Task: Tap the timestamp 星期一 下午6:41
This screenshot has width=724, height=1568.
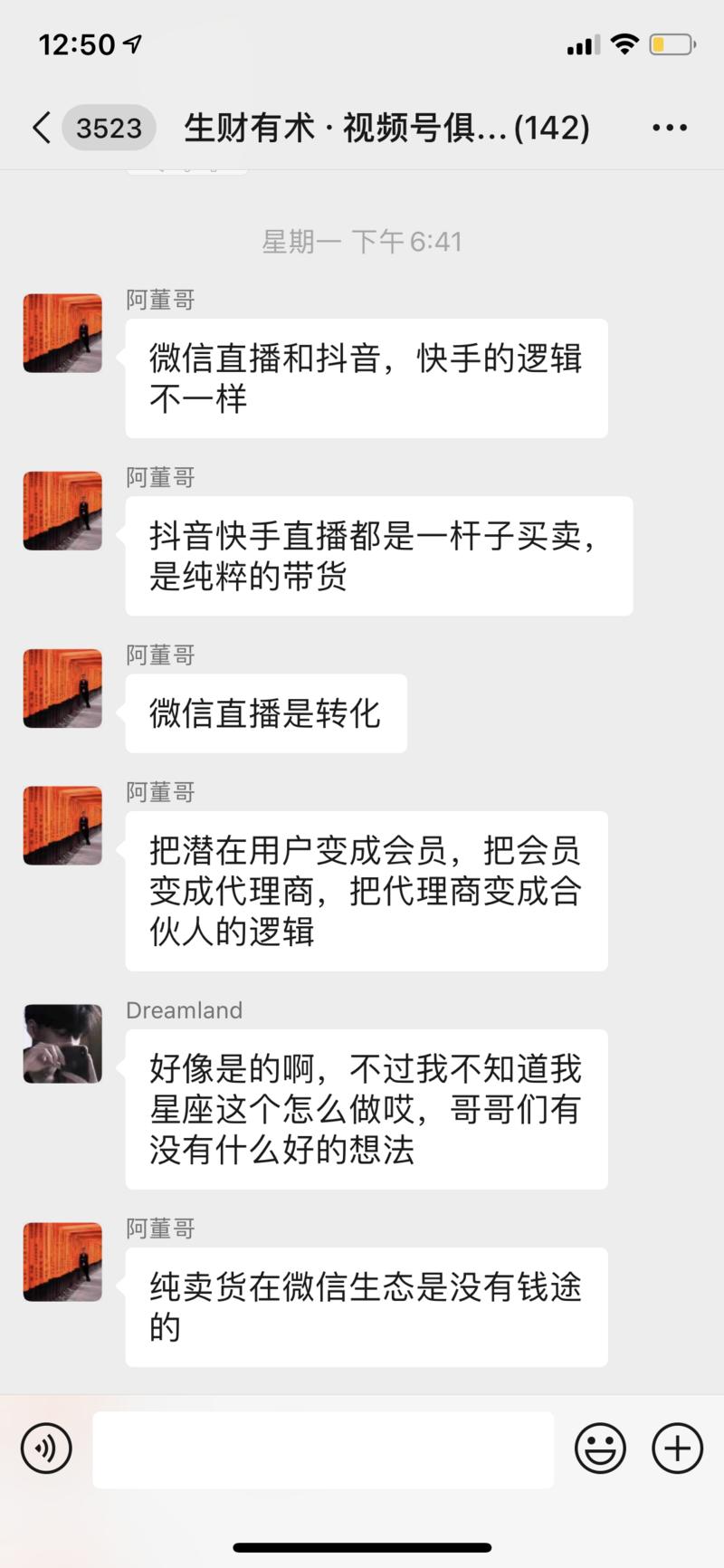Action: (361, 241)
